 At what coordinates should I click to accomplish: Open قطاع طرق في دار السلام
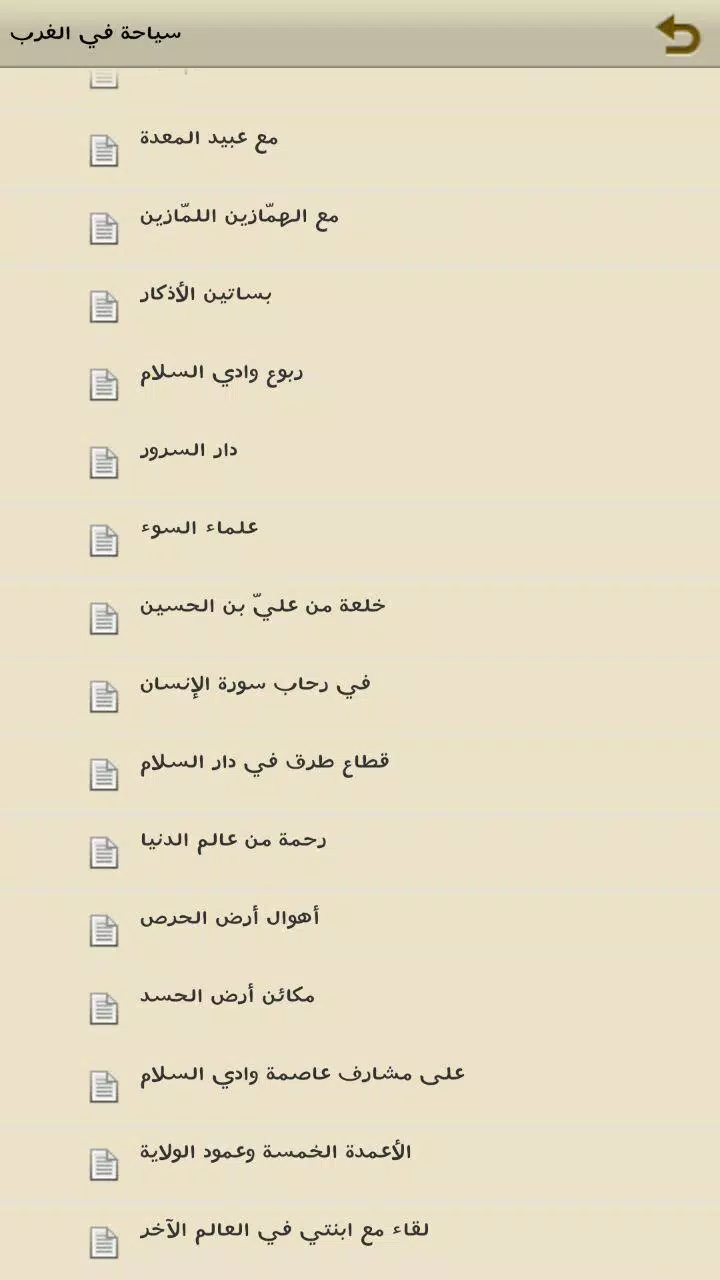coord(360,773)
